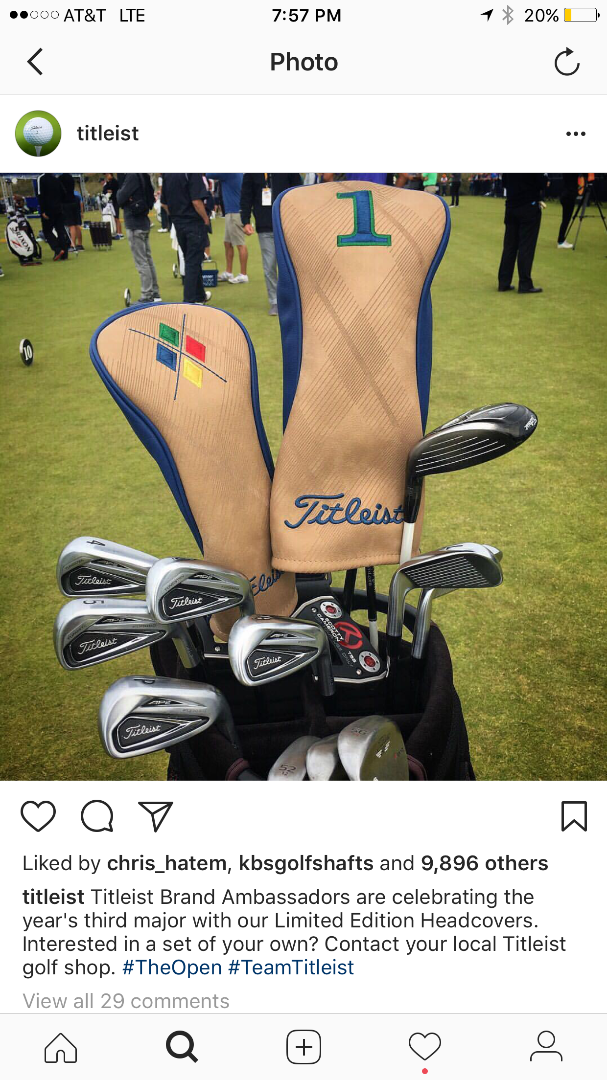Open the post's three-dot options menu

tap(575, 133)
